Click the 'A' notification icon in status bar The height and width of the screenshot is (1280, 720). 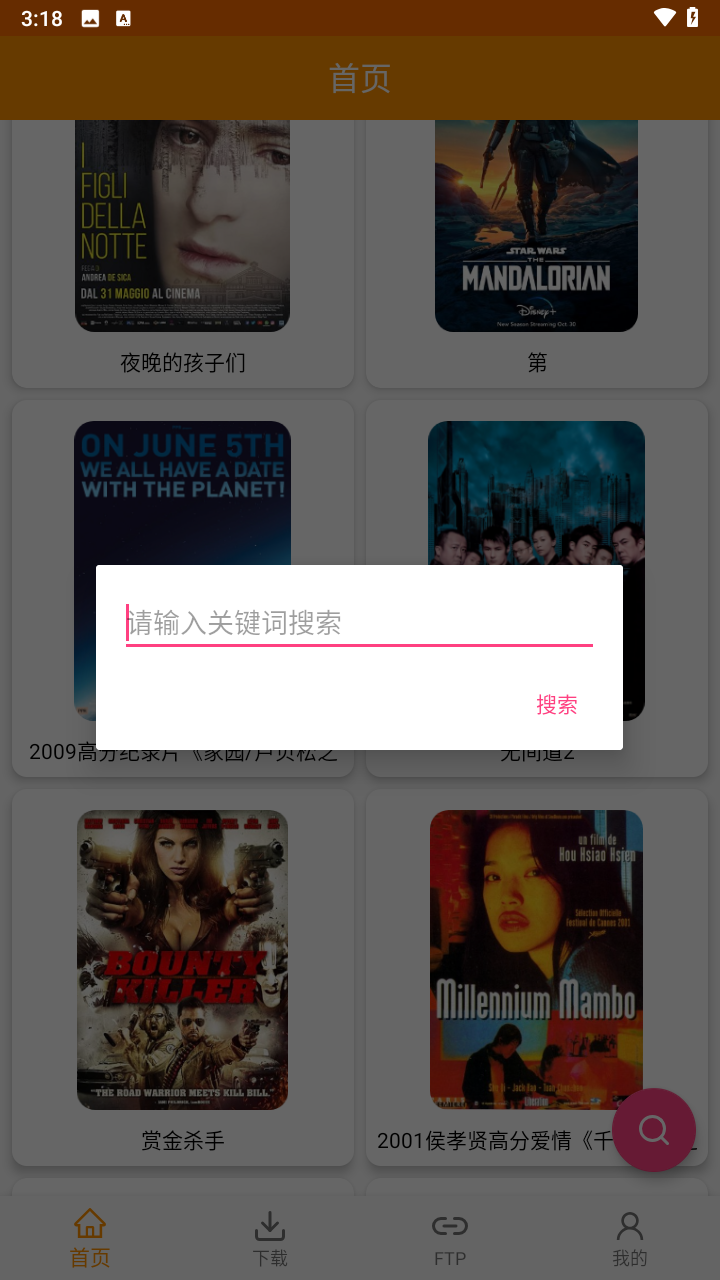click(124, 17)
